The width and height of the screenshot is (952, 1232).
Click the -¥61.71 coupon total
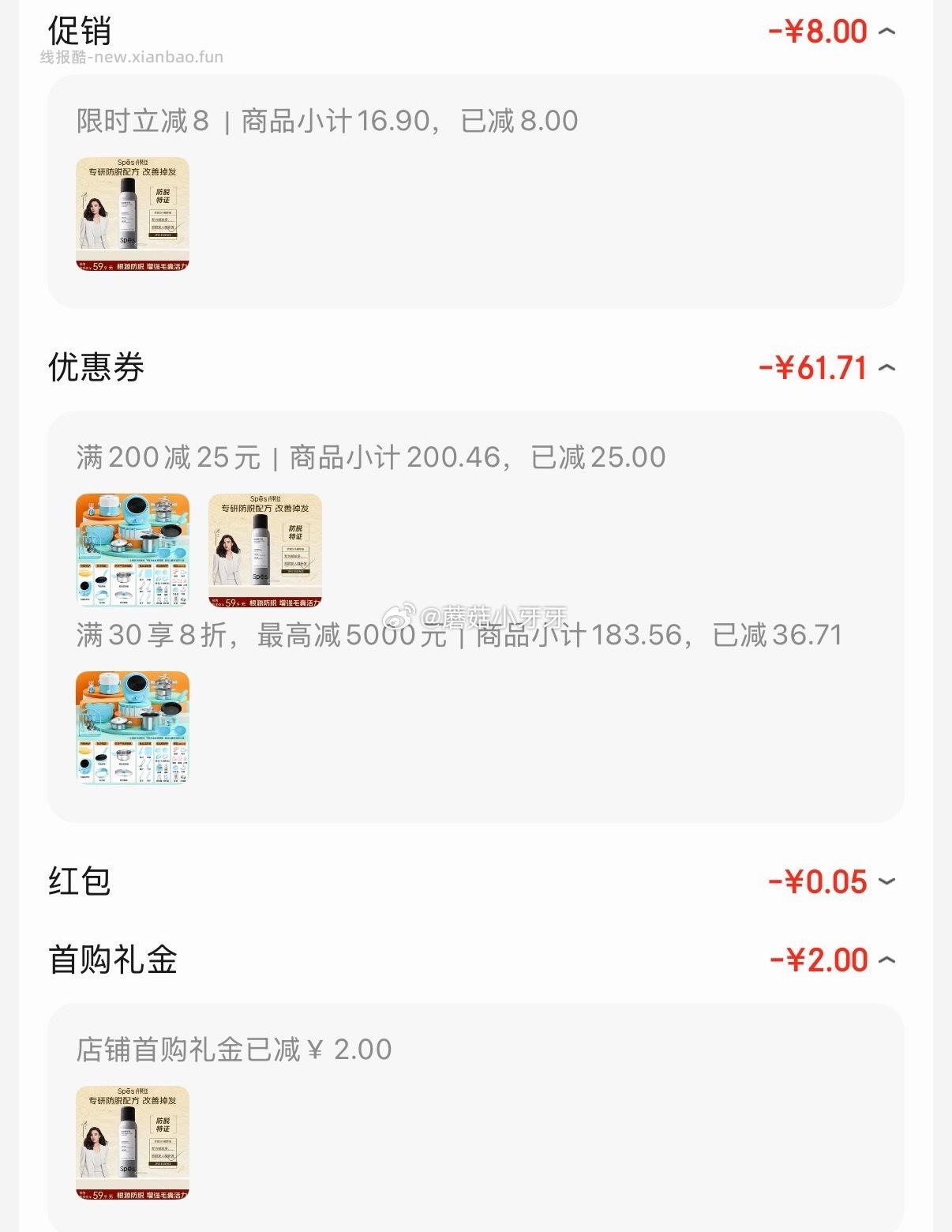pyautogui.click(x=813, y=366)
